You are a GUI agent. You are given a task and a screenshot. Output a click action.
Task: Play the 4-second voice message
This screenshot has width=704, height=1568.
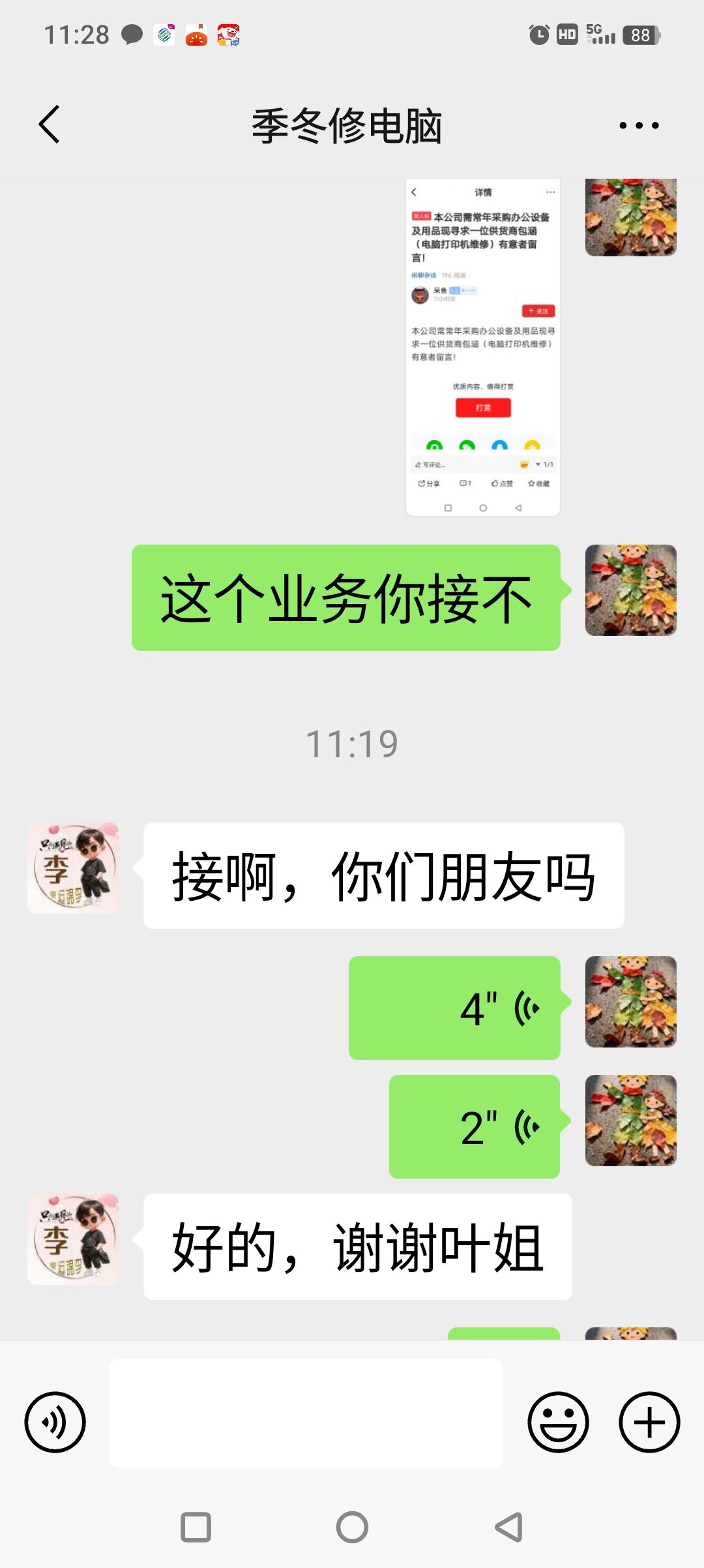pos(454,1008)
